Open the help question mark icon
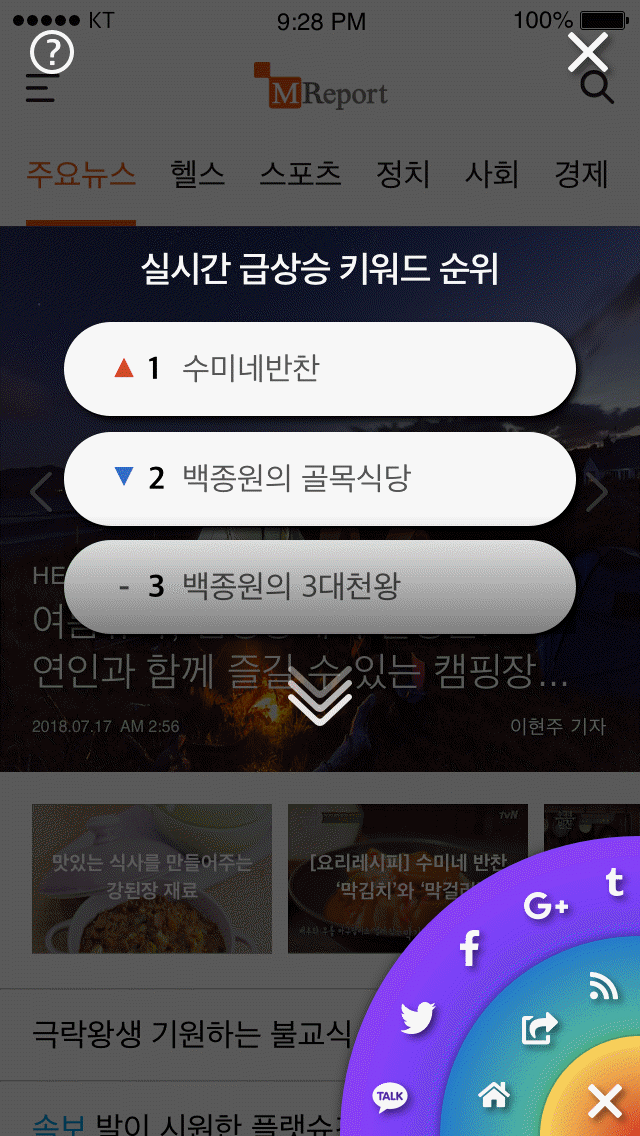Image resolution: width=640 pixels, height=1136 pixels. point(51,53)
